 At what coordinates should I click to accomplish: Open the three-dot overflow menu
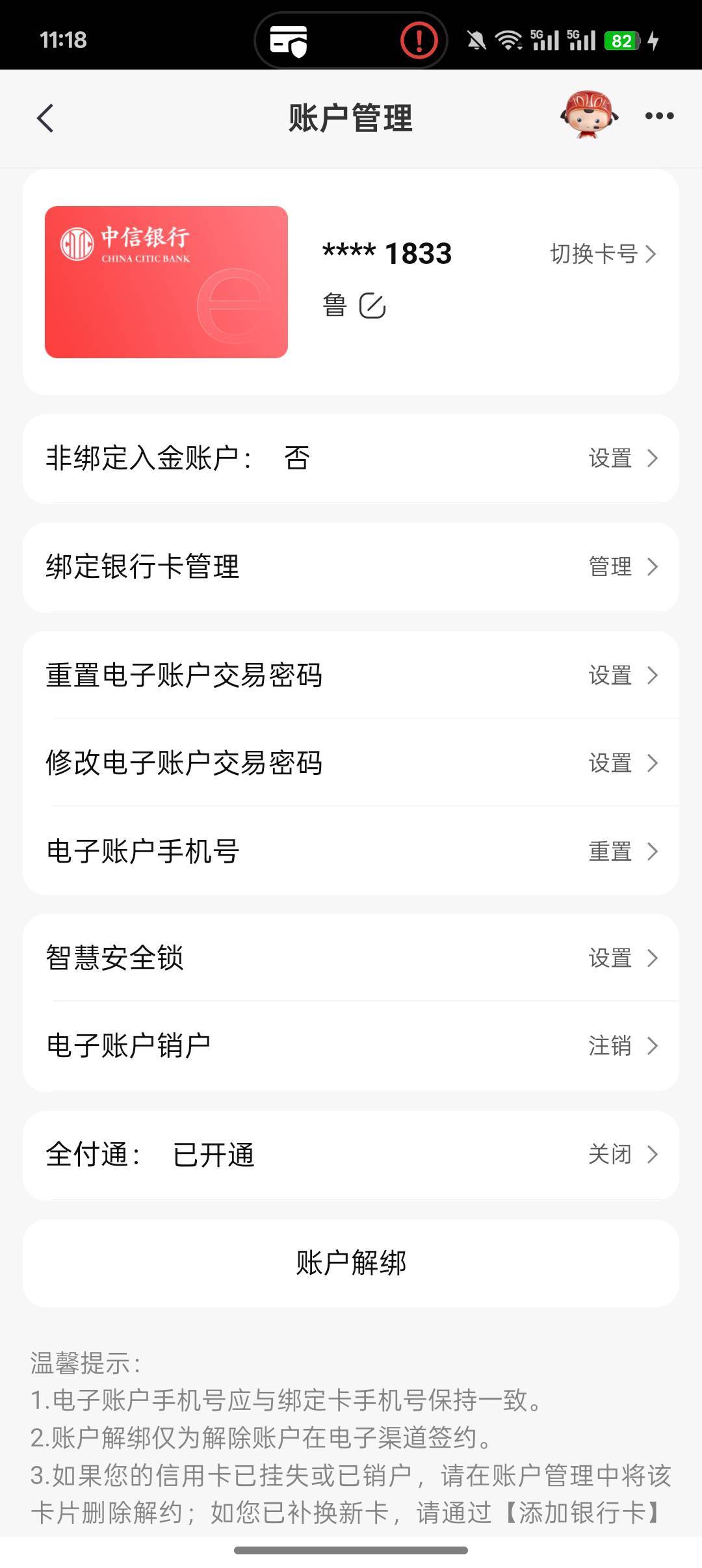659,116
